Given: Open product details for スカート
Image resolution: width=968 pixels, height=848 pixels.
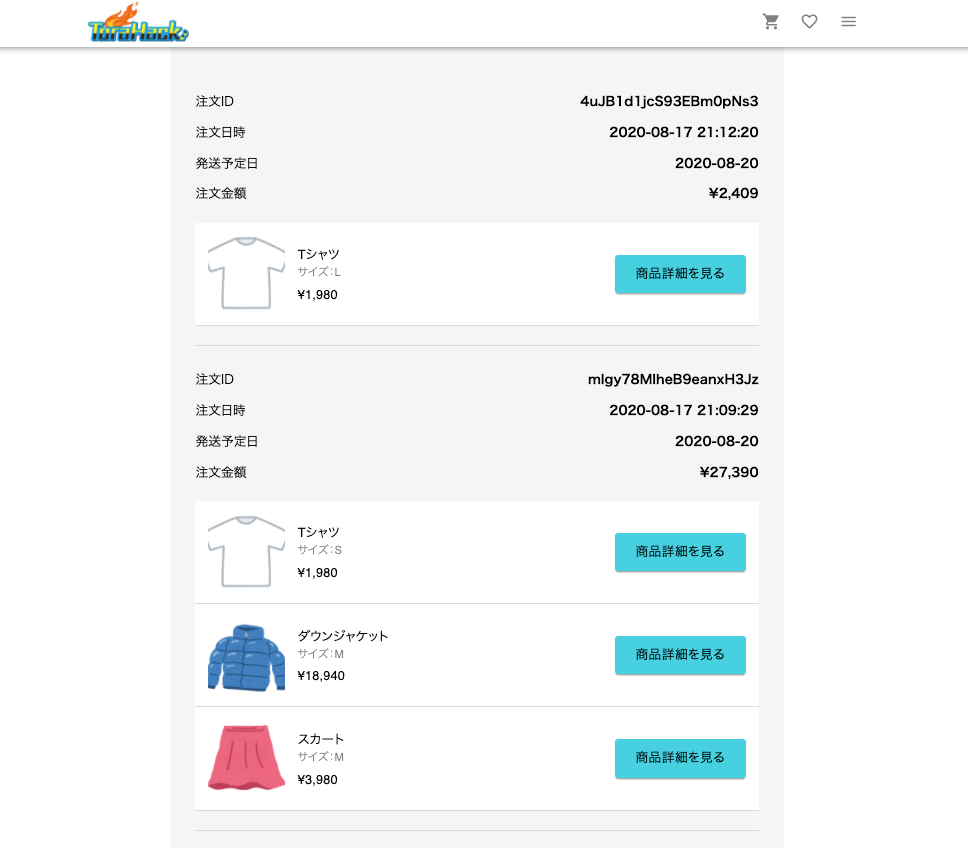Looking at the screenshot, I should (680, 758).
